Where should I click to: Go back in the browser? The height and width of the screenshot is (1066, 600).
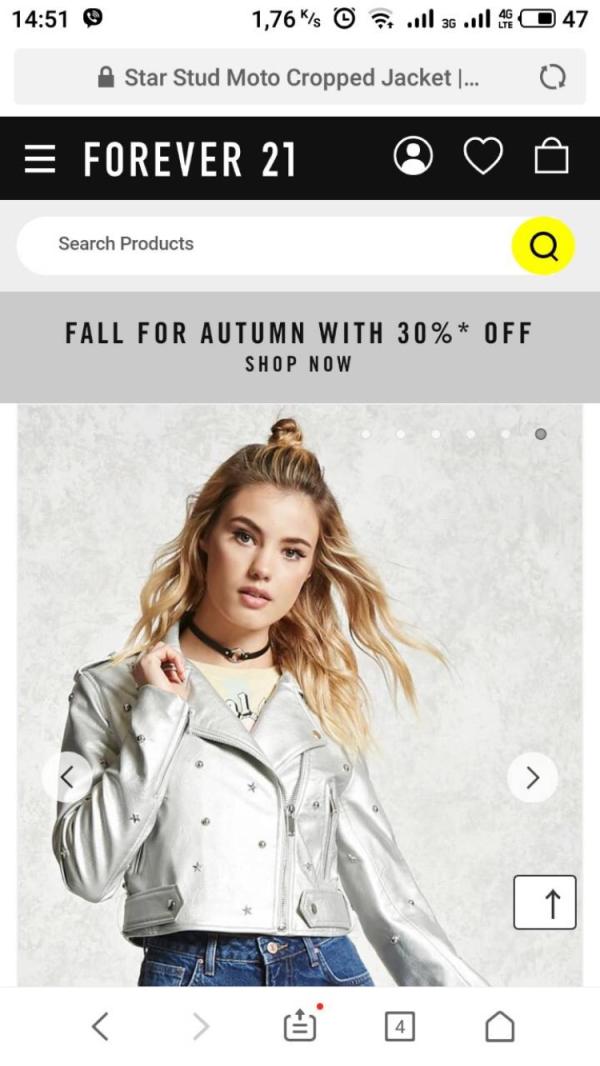[100, 1026]
